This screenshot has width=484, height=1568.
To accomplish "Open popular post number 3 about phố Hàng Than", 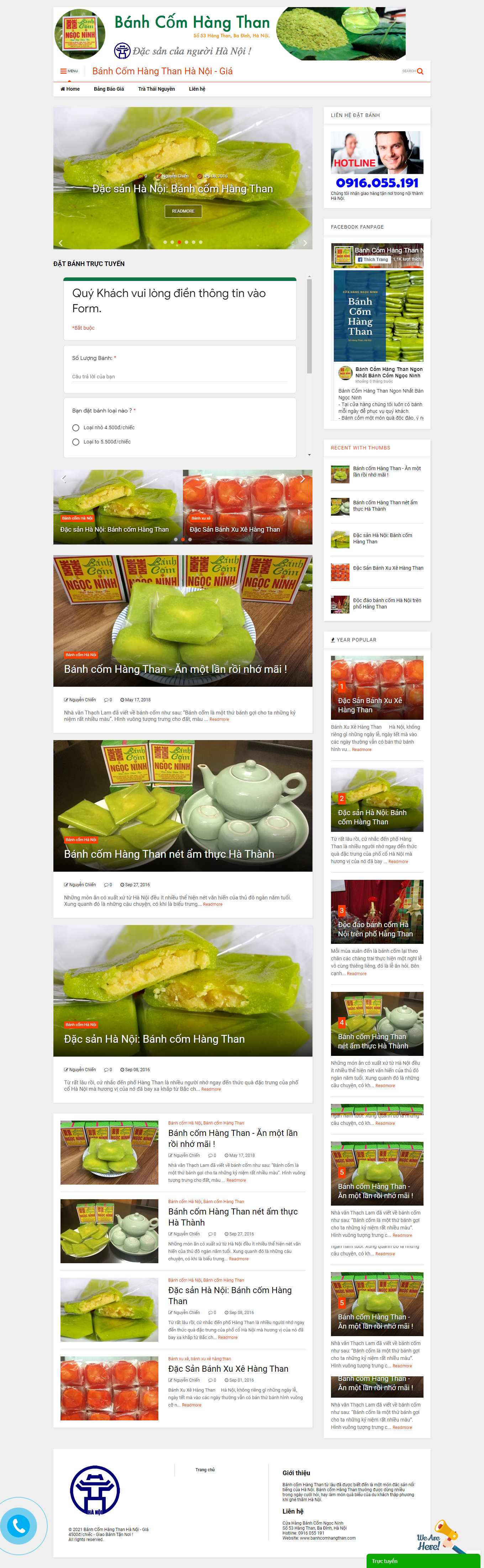I will (x=375, y=929).
